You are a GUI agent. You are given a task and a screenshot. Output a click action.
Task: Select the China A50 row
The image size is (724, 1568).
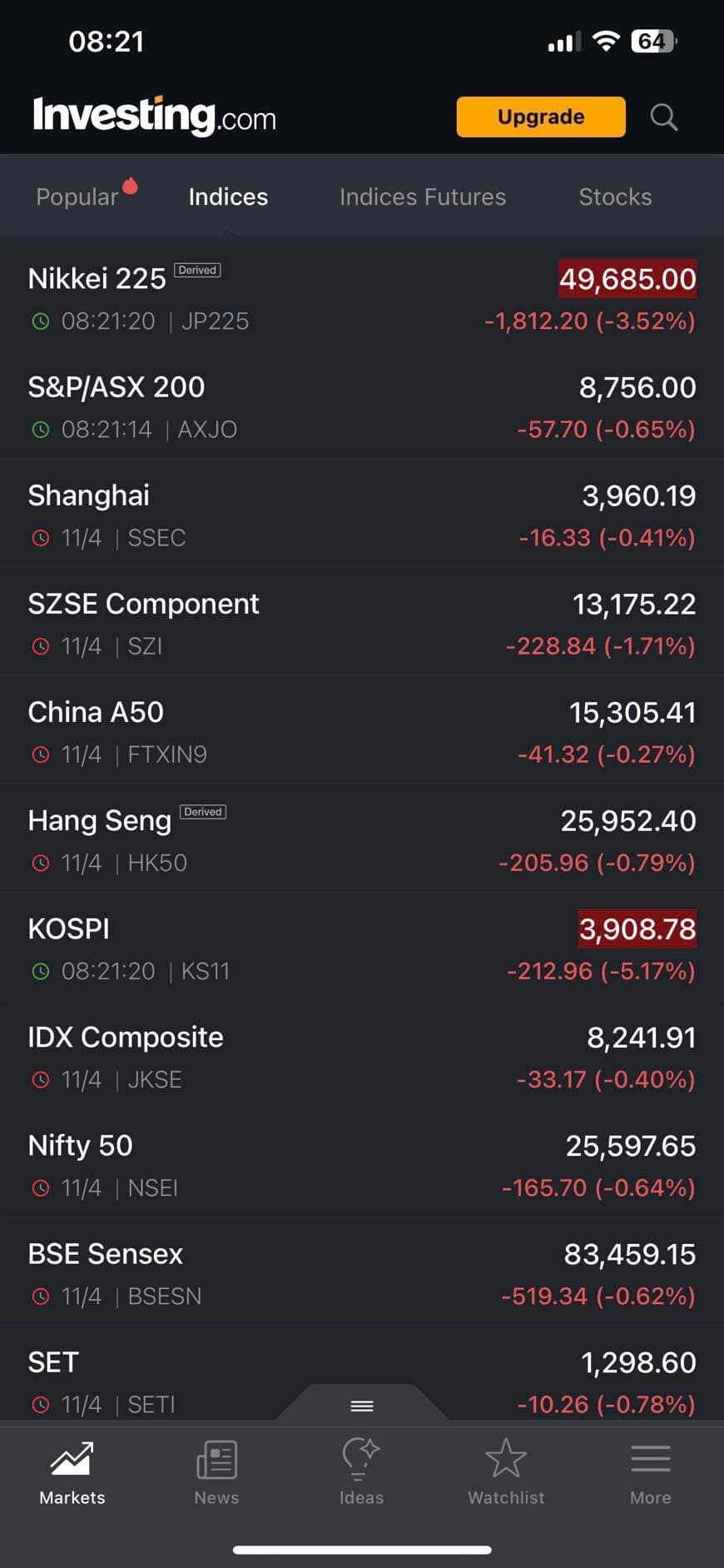96,713
